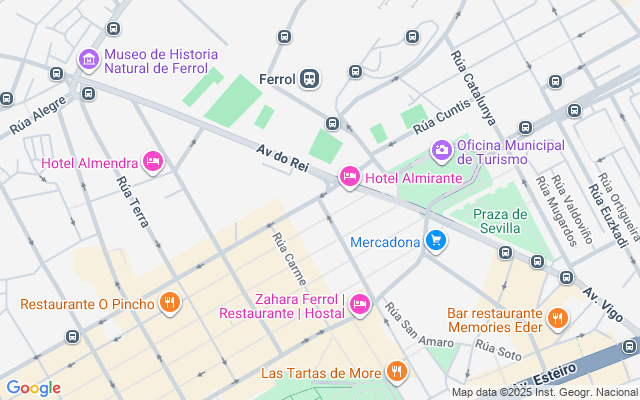Open Las Tartas de More marker

point(396,372)
